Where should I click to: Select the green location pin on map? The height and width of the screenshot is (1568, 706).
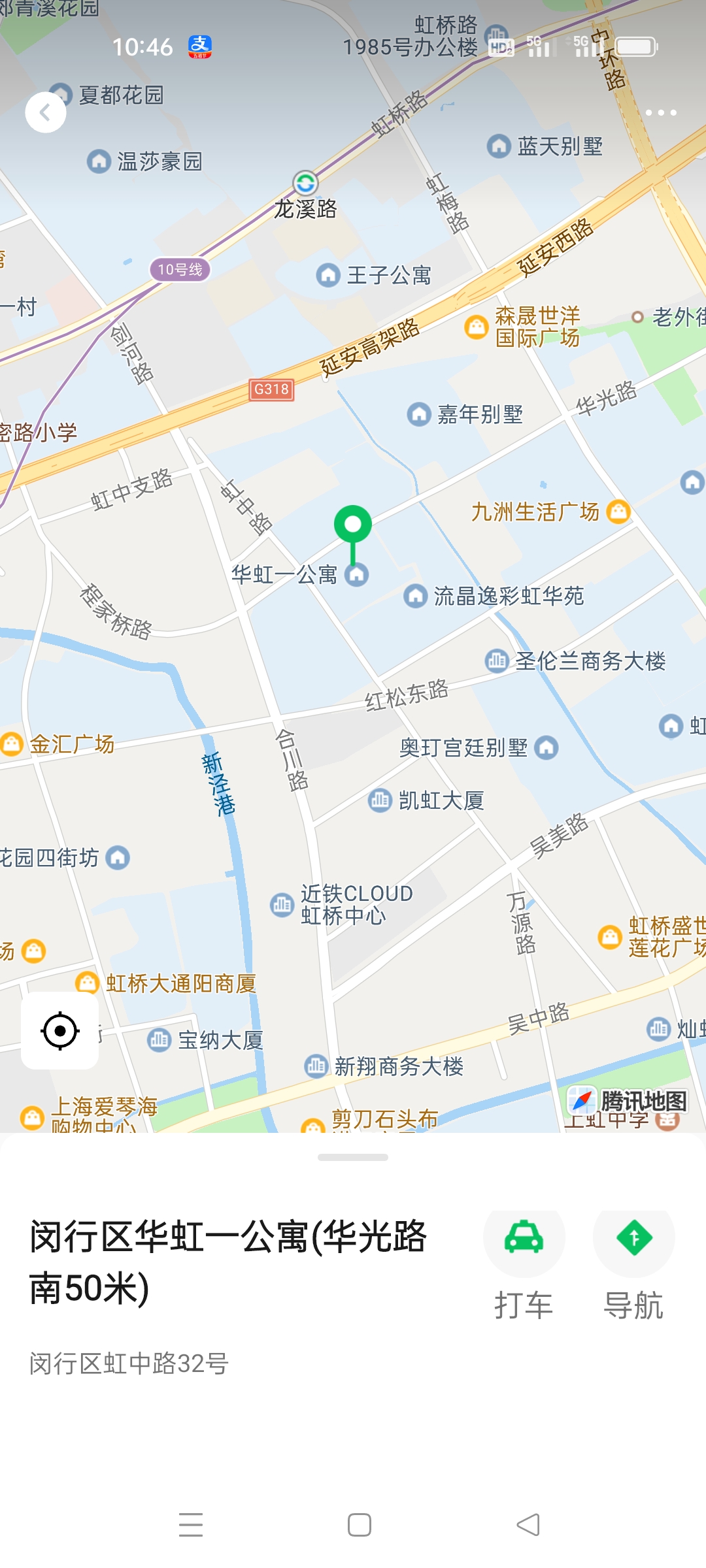(x=353, y=525)
